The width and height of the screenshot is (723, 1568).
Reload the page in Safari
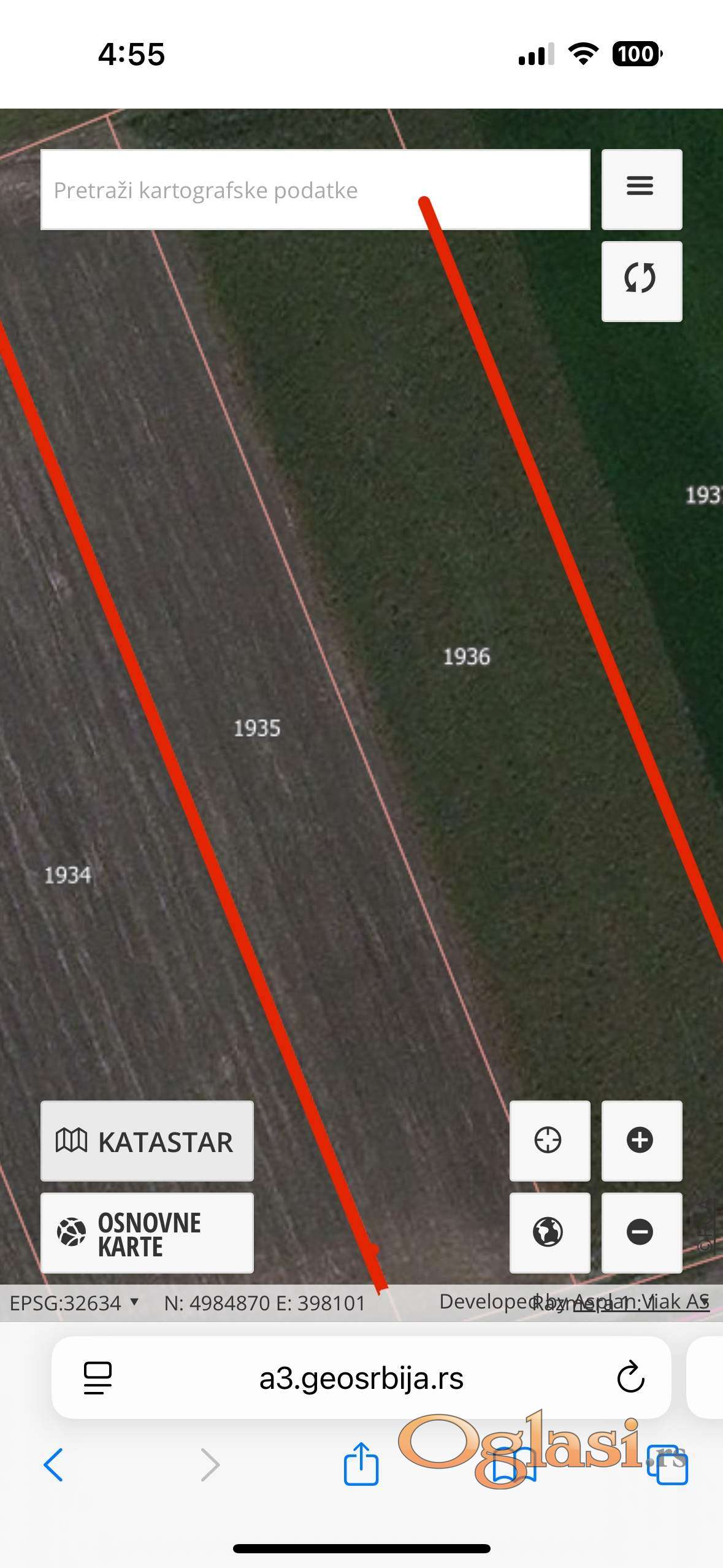tap(630, 1378)
